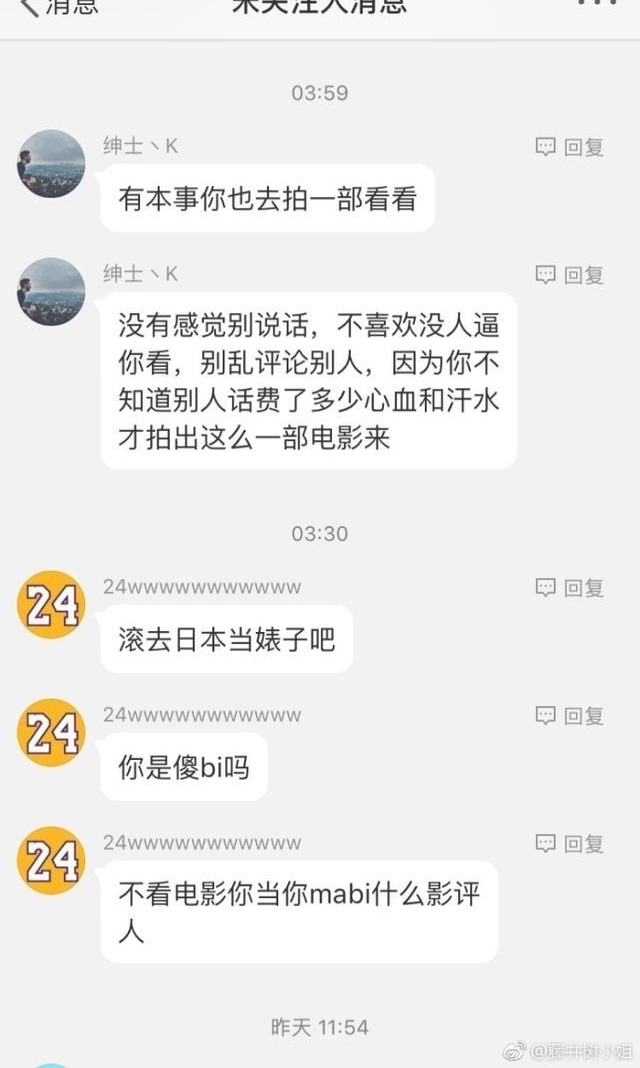Image resolution: width=640 pixels, height=1068 pixels.
Task: Reply to message 有本事你也去拍一部看看
Action: (570, 147)
